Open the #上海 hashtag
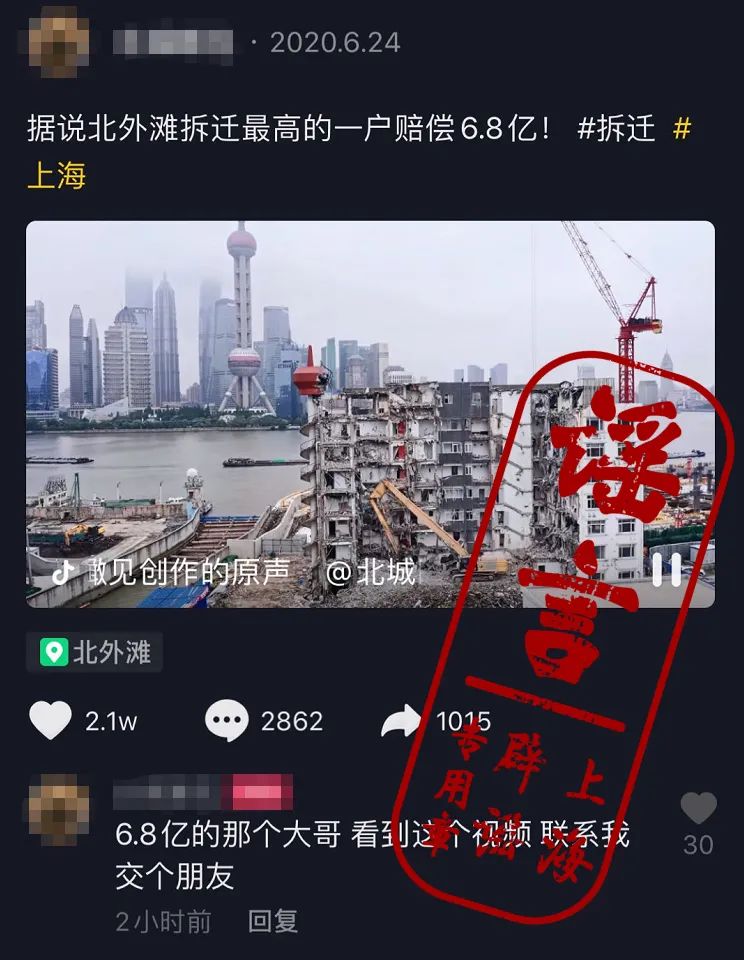Viewport: 744px width, 960px height. pos(57,176)
